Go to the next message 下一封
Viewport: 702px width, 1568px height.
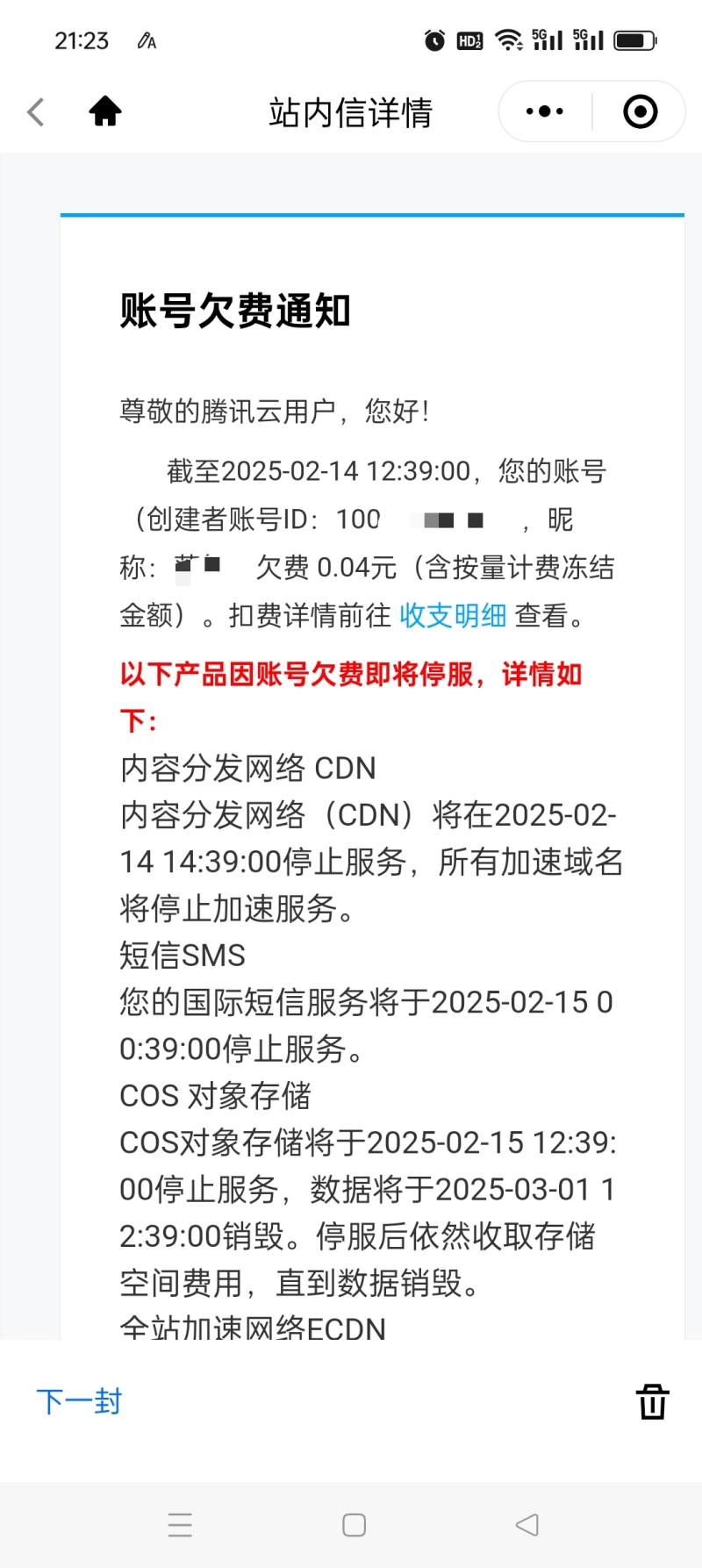pos(79,1401)
